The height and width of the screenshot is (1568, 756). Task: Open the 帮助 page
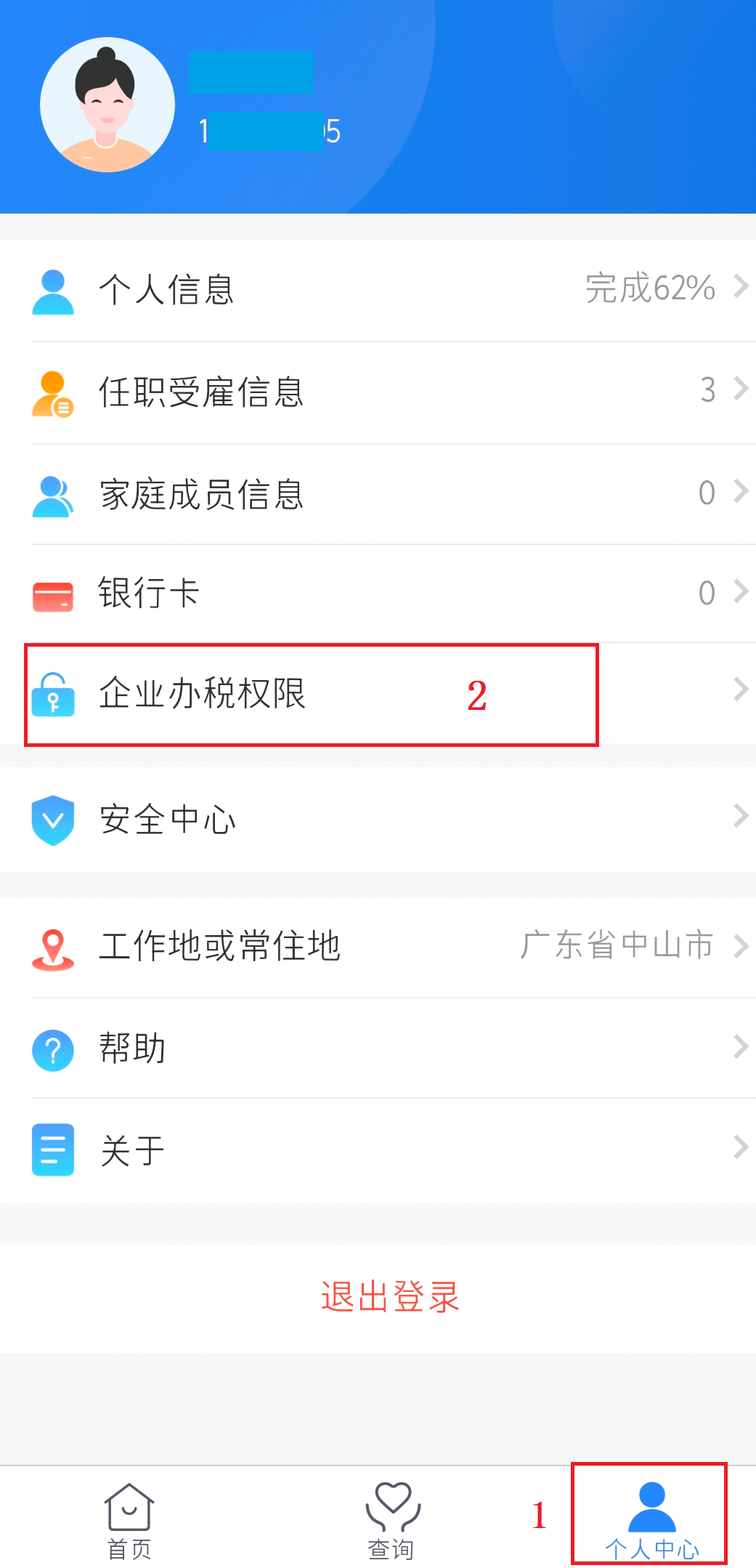[x=378, y=1048]
